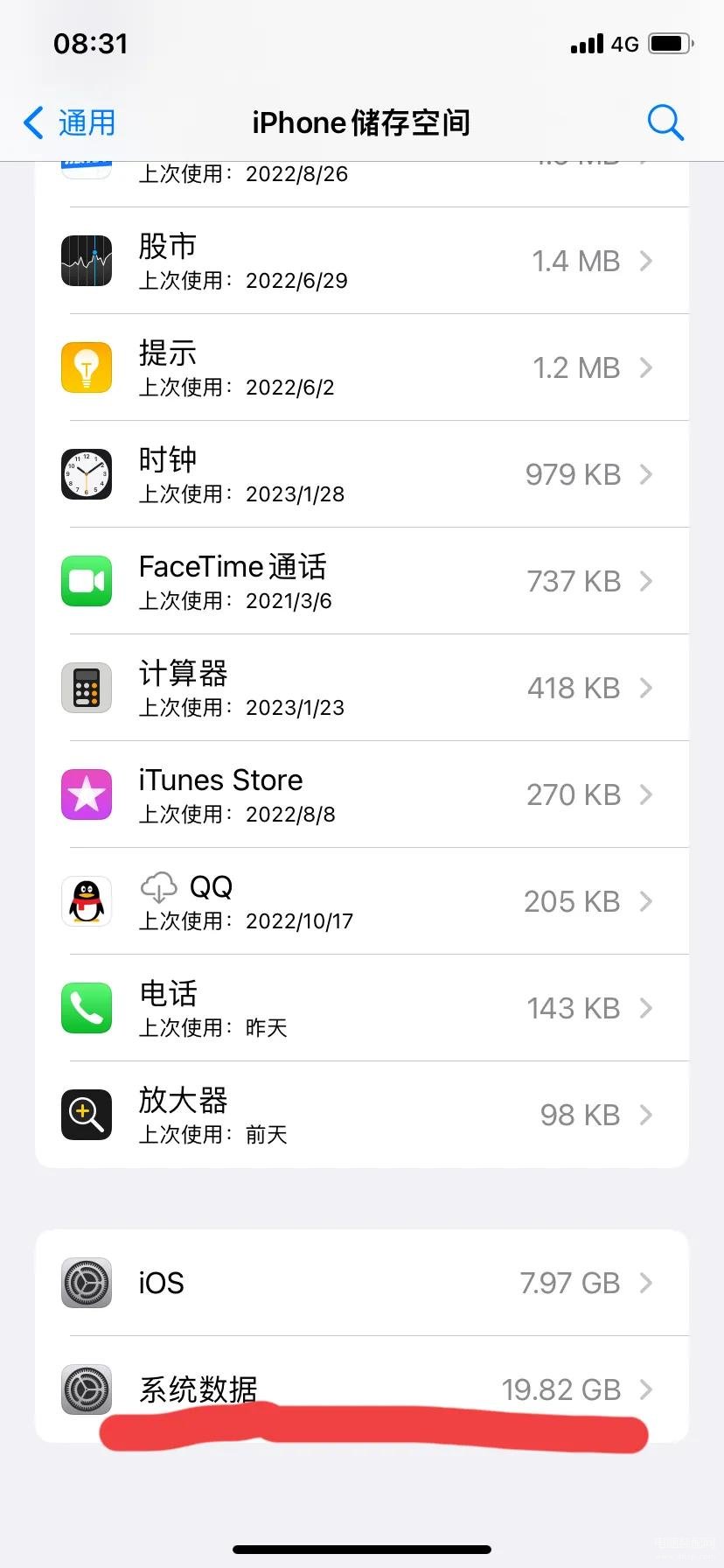
Task: Open the QQ app storage row
Action: [x=362, y=901]
